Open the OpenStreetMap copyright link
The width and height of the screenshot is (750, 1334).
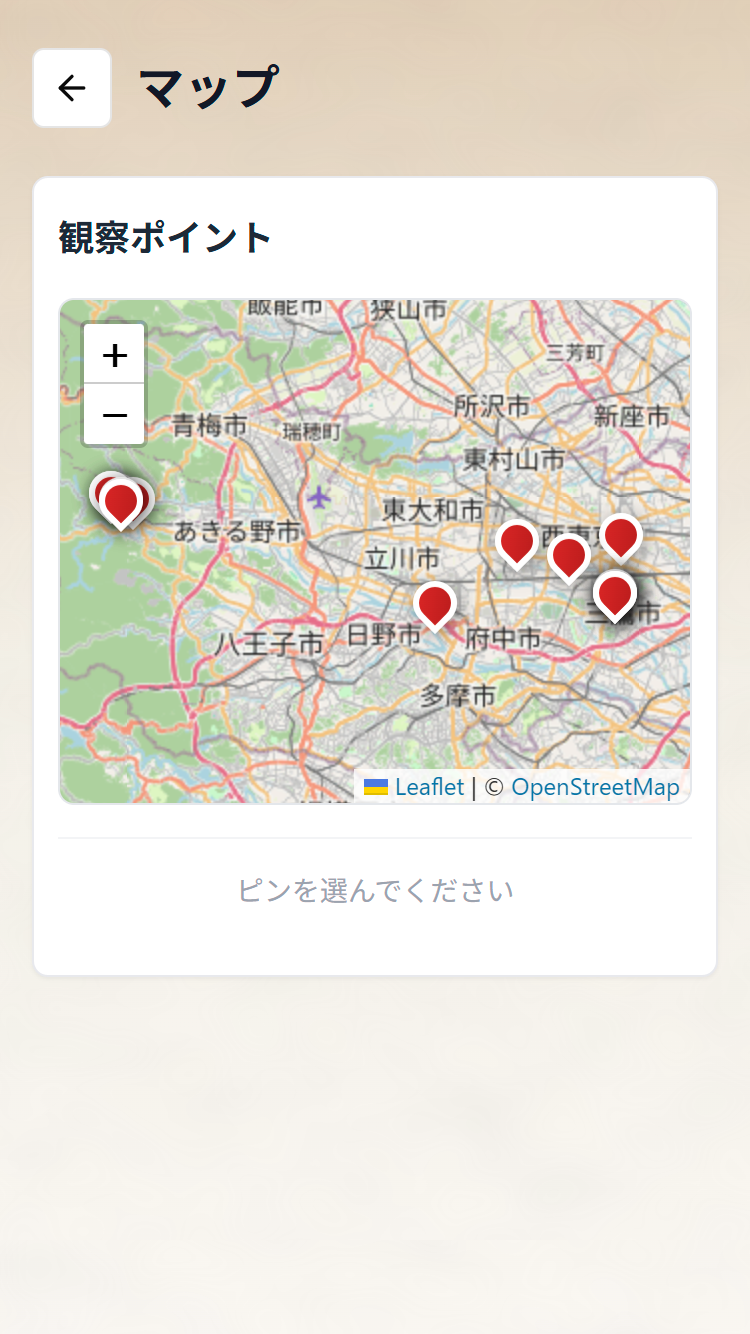595,787
